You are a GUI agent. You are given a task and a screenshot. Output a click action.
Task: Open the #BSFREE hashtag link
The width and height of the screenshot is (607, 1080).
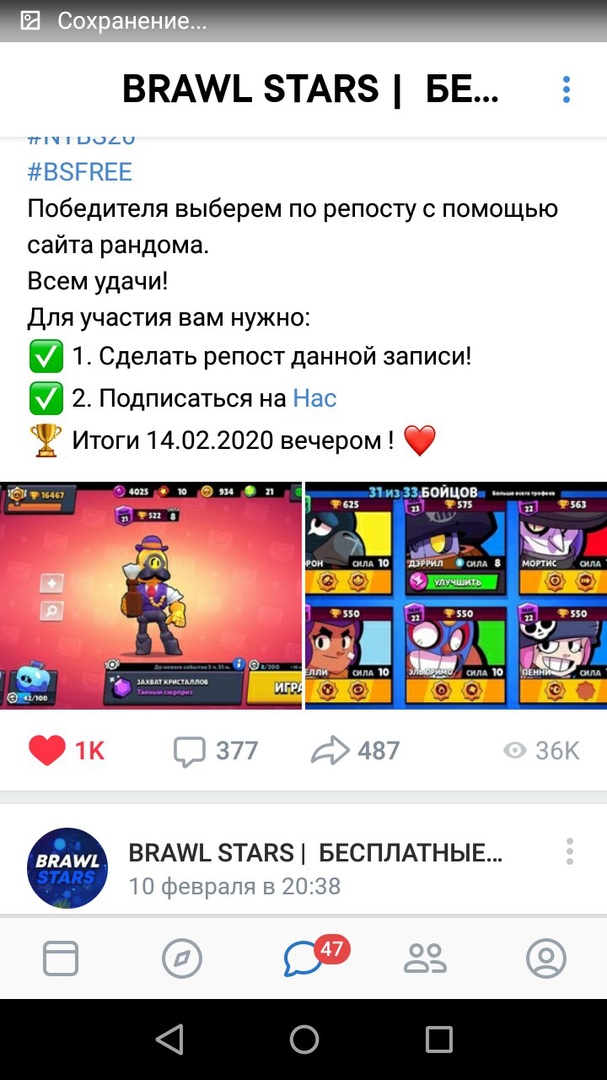[x=79, y=172]
